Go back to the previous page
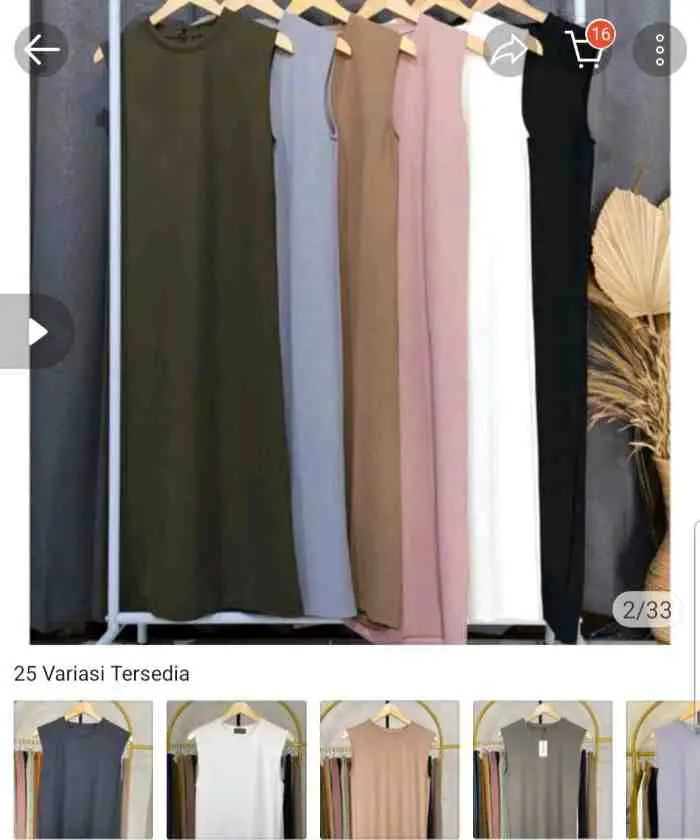Image resolution: width=700 pixels, height=840 pixels. (x=41, y=50)
